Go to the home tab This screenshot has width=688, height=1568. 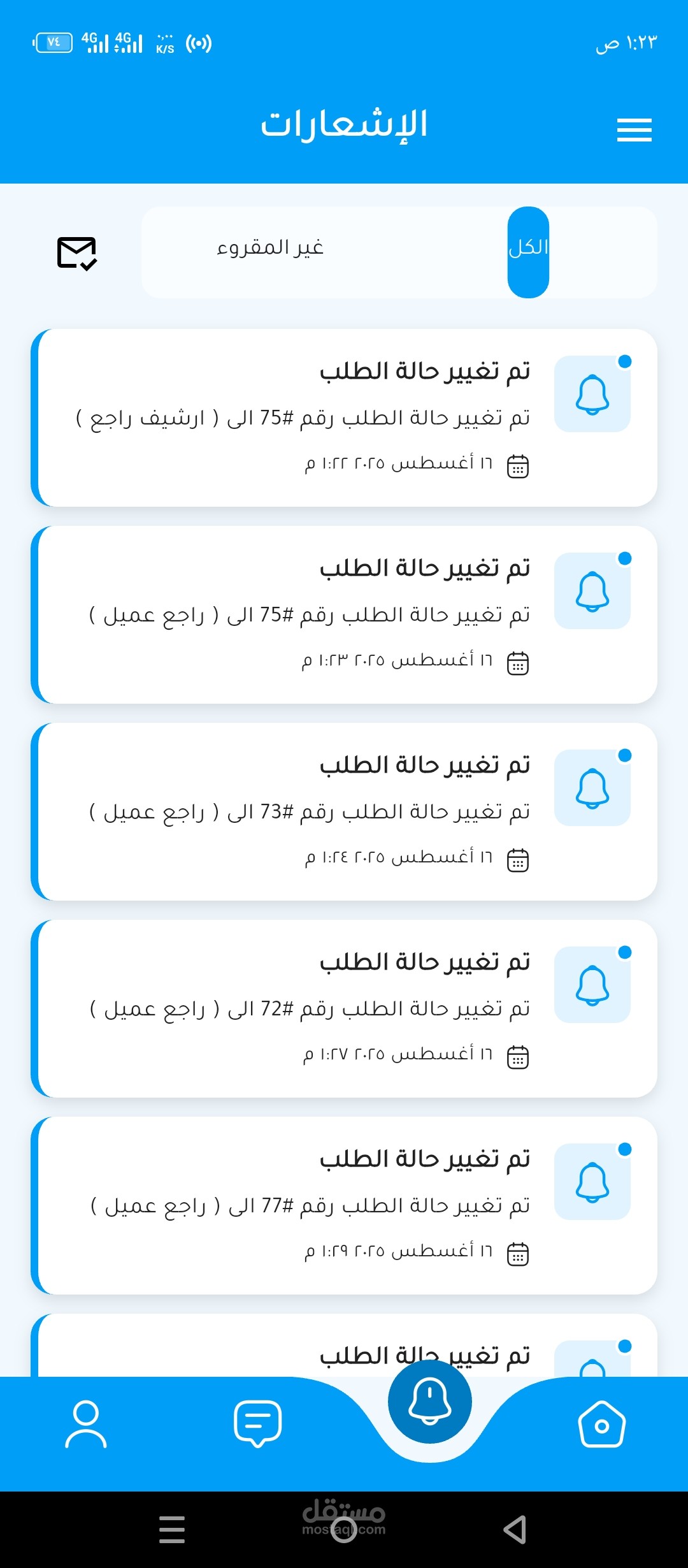pos(601,1425)
